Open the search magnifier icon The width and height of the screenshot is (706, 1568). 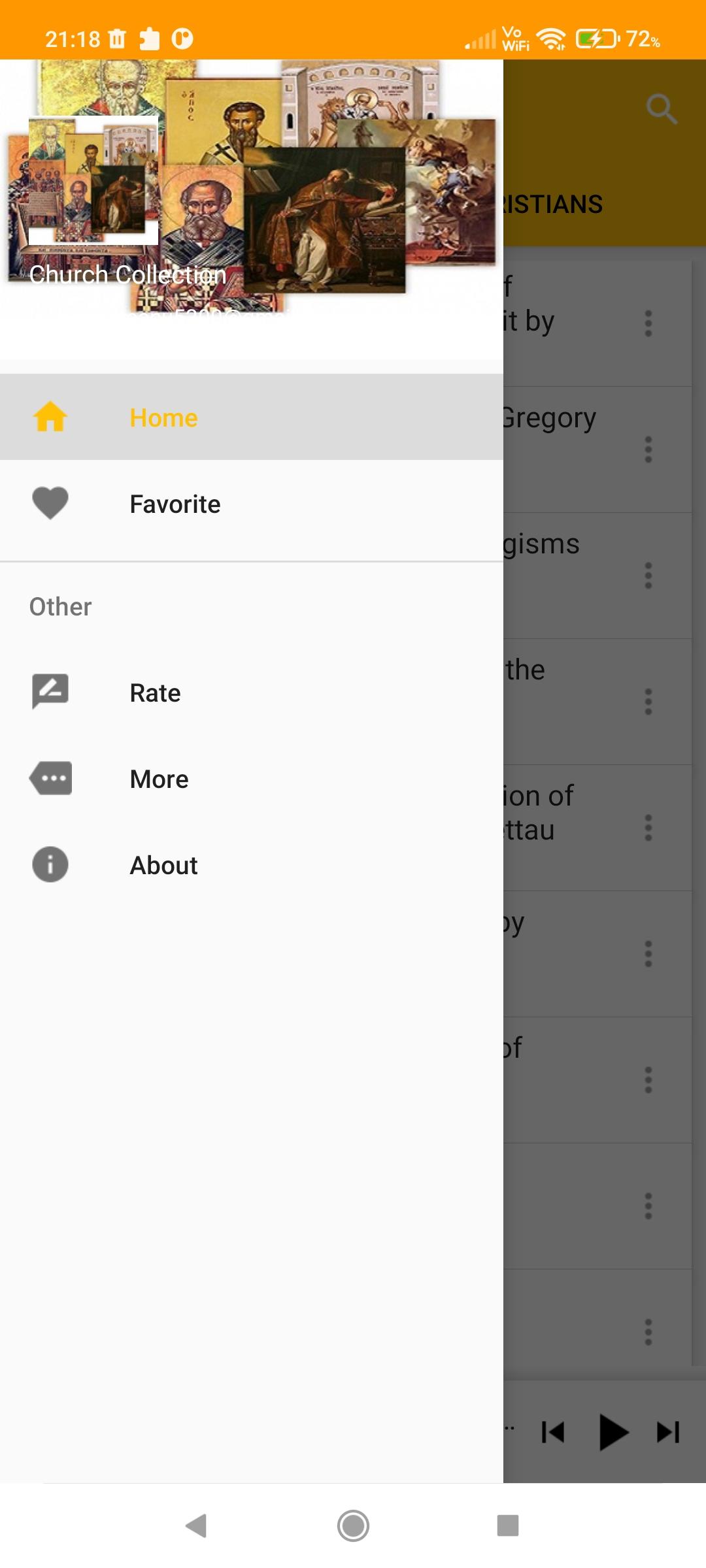(662, 108)
